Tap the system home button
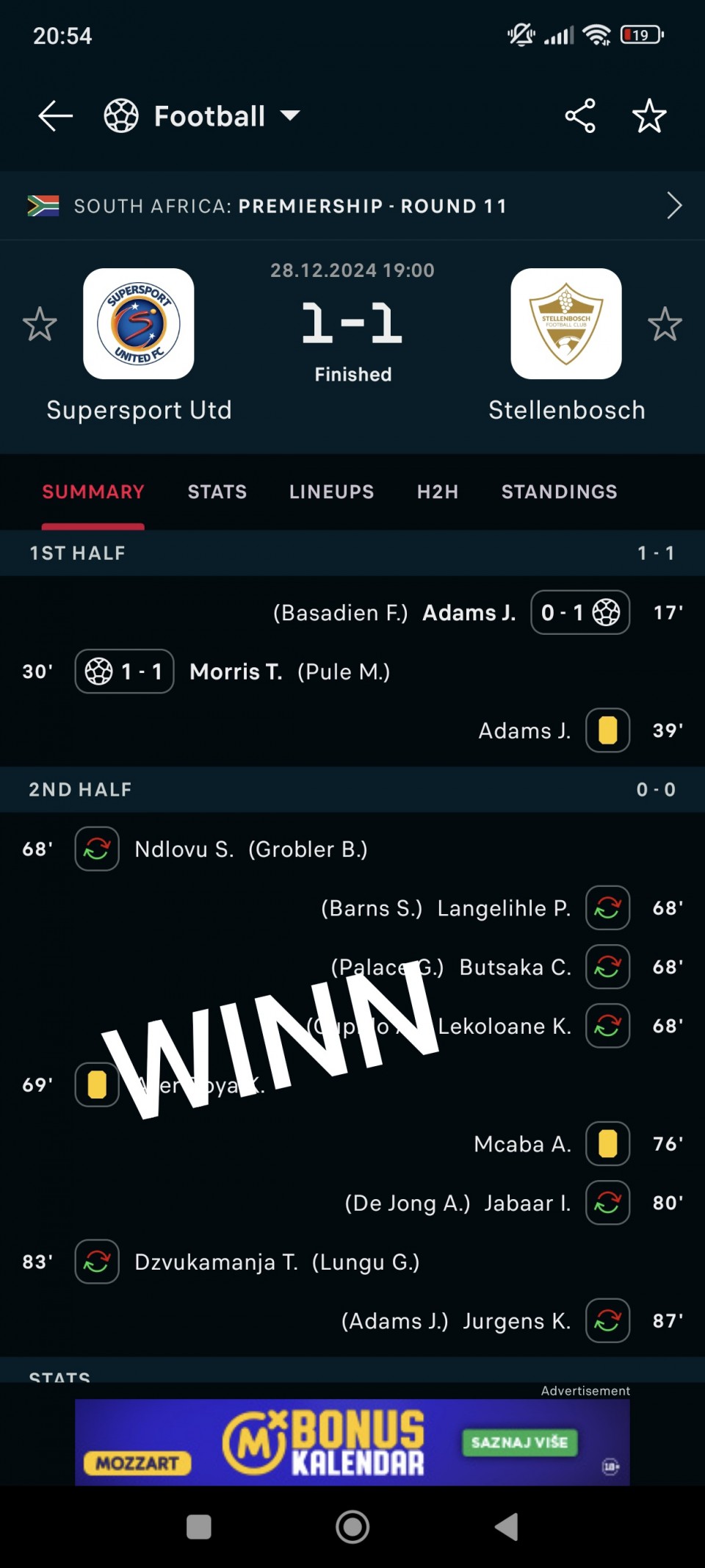This screenshot has width=705, height=1568. pyautogui.click(x=352, y=1527)
